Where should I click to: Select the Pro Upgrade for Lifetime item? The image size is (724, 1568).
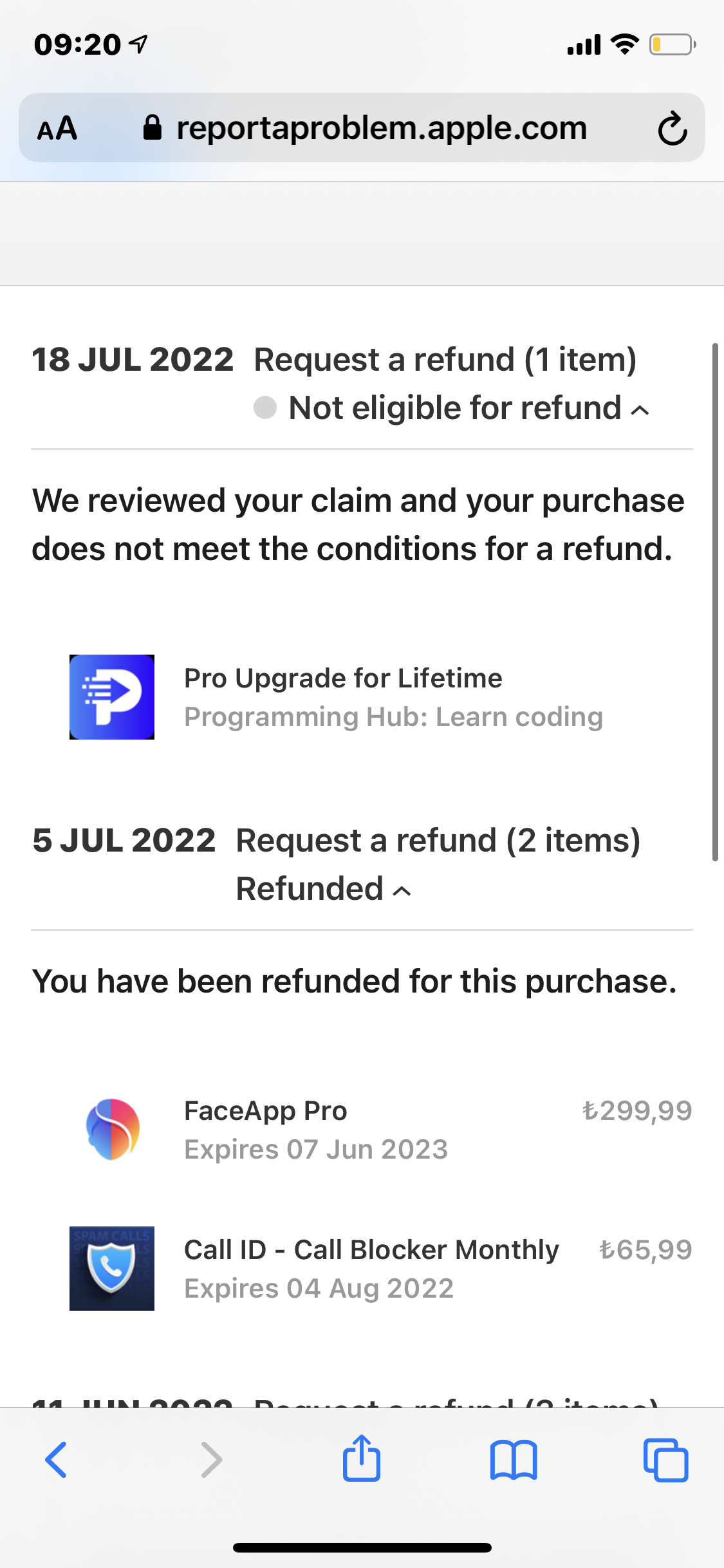[x=343, y=677]
